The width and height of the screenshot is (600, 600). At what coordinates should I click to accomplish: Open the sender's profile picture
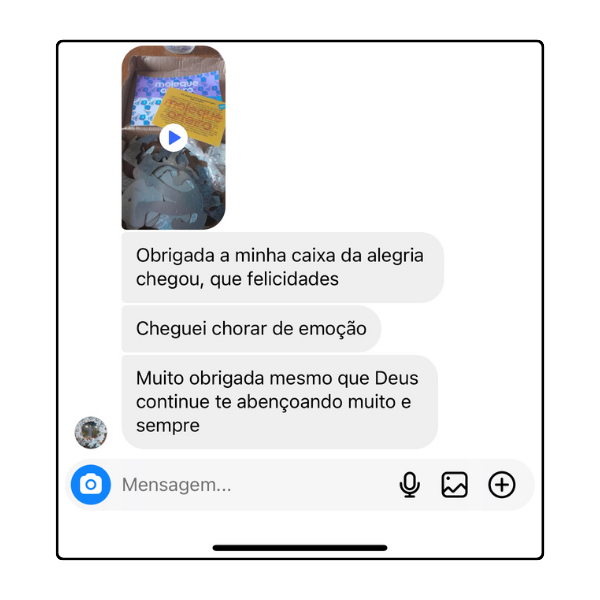(91, 432)
